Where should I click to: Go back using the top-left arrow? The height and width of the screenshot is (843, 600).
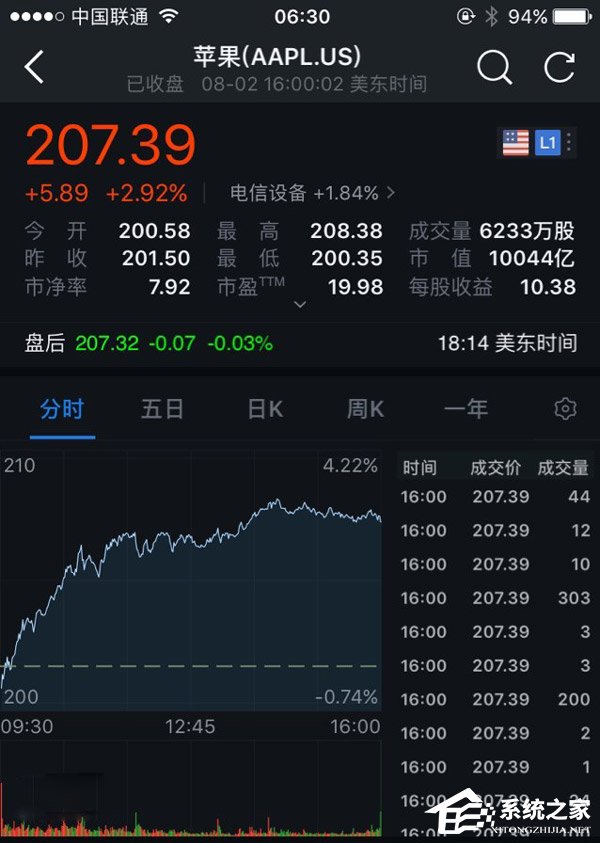click(35, 67)
